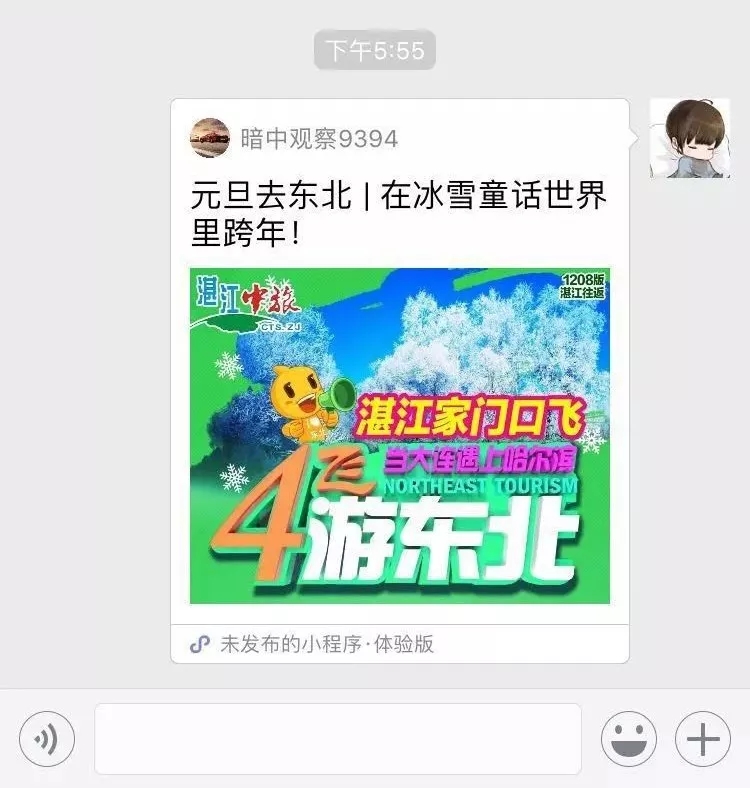Screen dimensions: 750x788
Task: Tap the sender's avatar beside the message
Action: pyautogui.click(x=689, y=138)
